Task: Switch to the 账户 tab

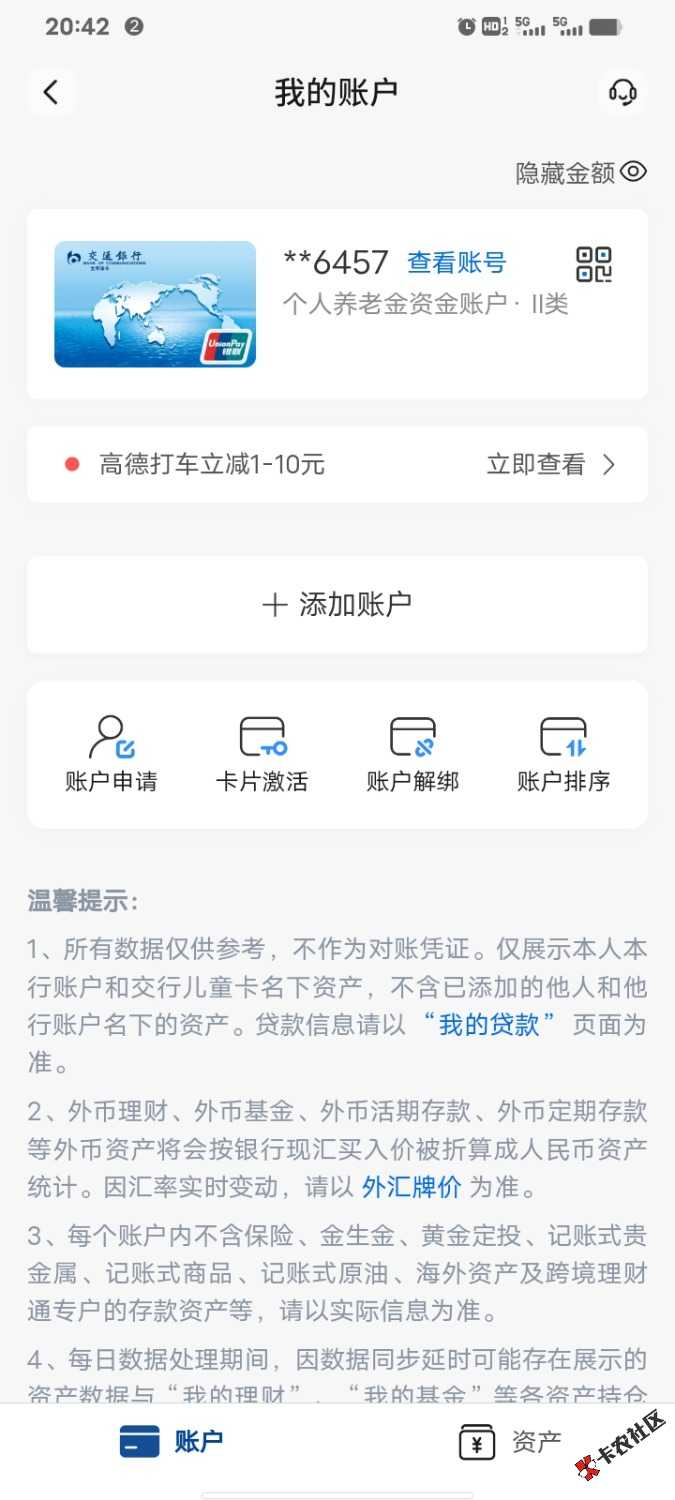Action: pyautogui.click(x=170, y=1442)
